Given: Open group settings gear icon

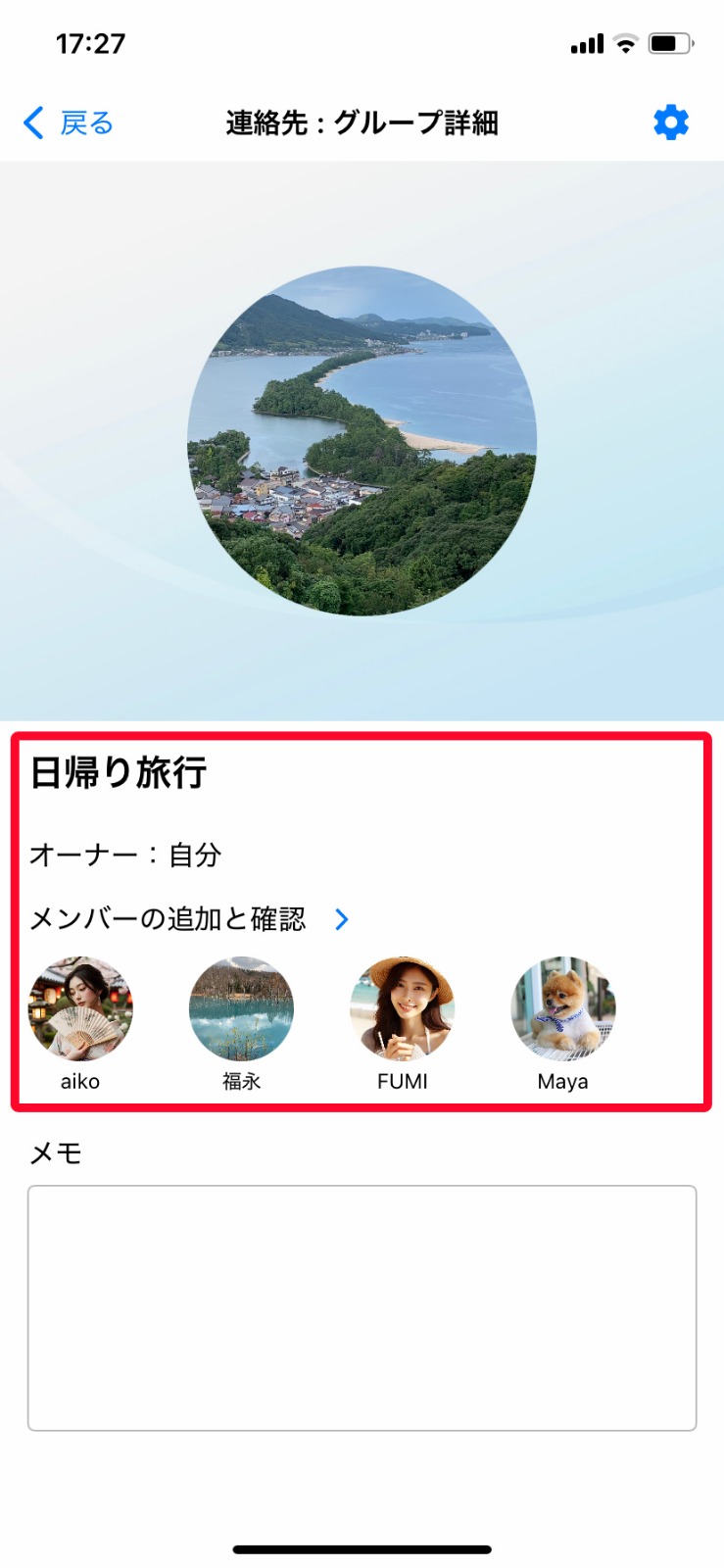Looking at the screenshot, I should pyautogui.click(x=671, y=123).
